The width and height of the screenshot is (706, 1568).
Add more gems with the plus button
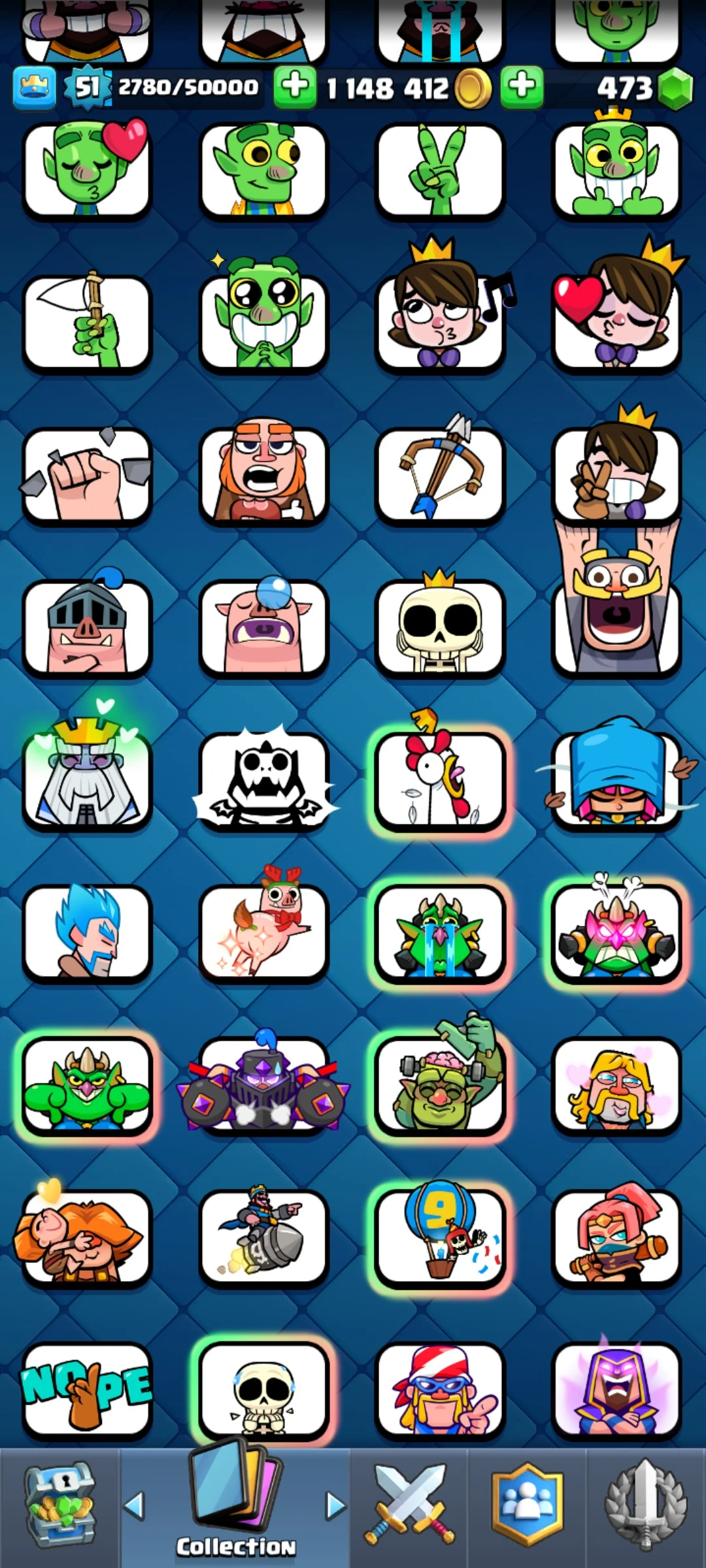coord(522,86)
